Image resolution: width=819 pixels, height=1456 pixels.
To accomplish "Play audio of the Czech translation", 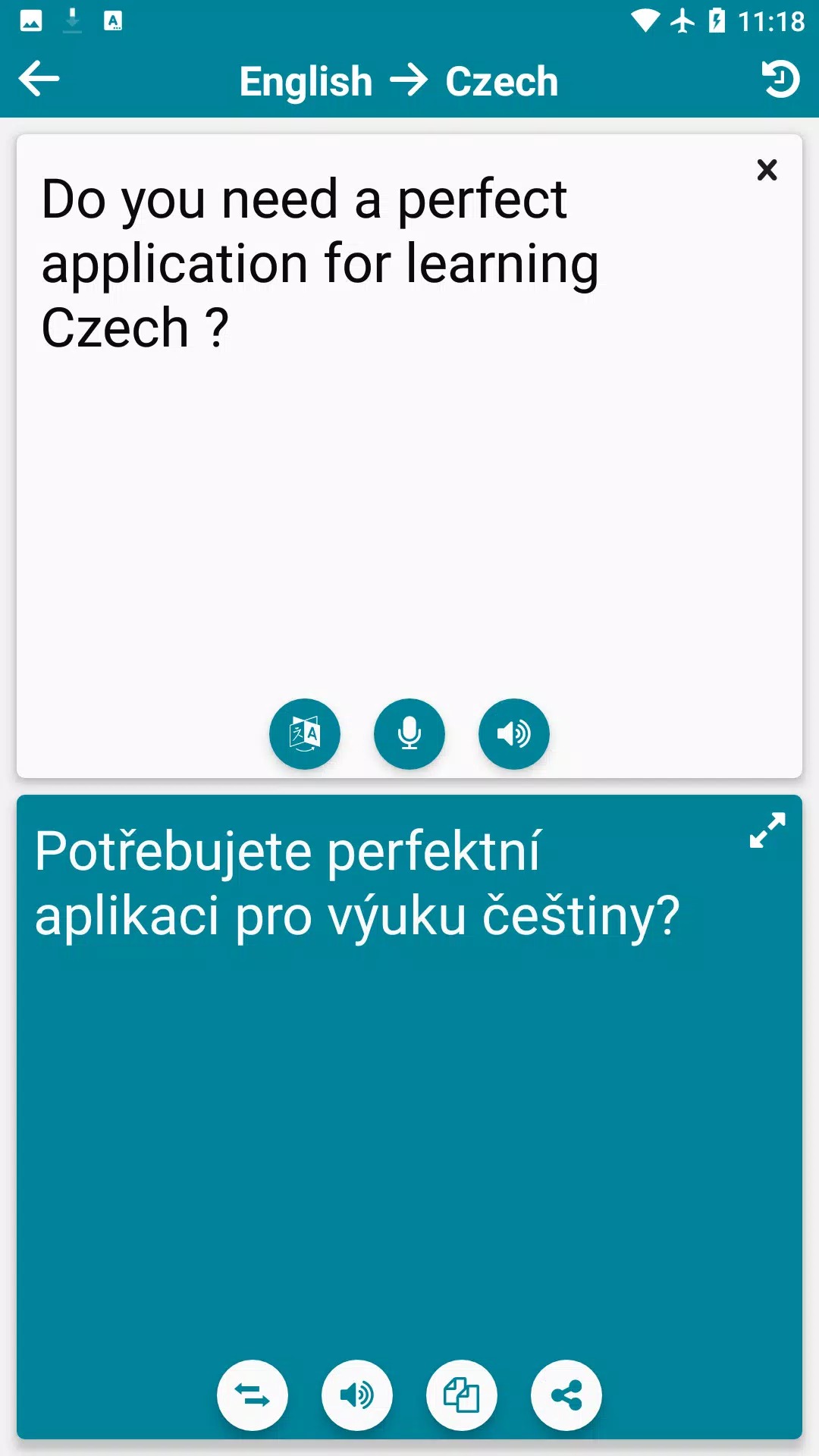I will coord(357,1395).
